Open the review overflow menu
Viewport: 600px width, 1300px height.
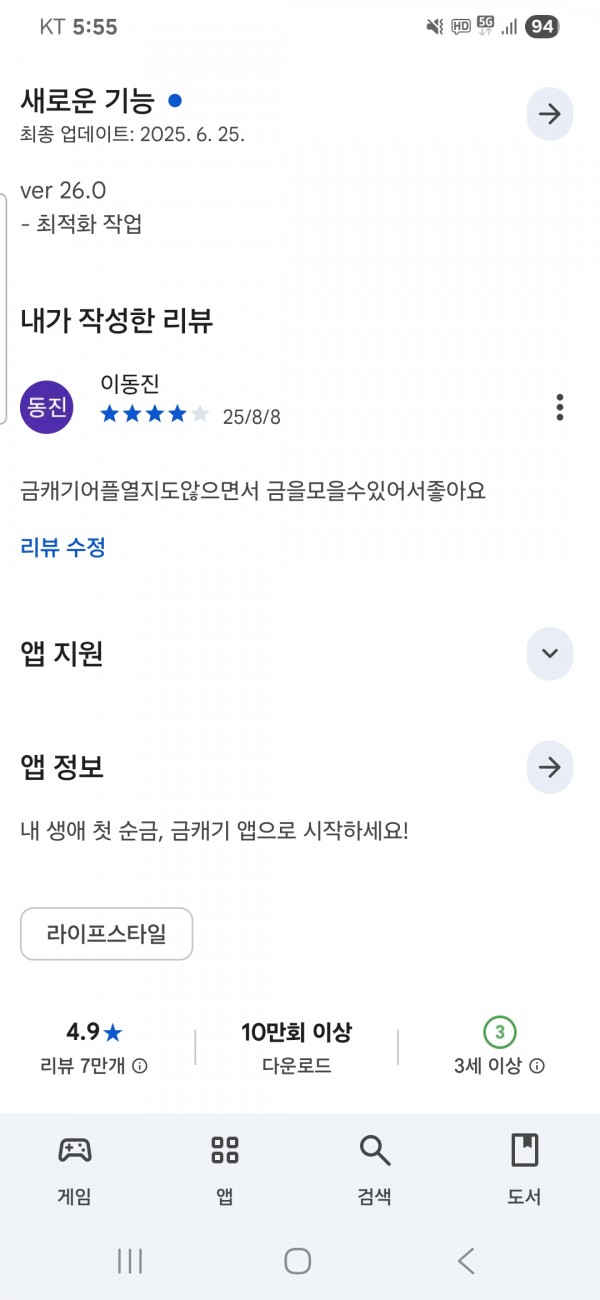click(x=559, y=407)
